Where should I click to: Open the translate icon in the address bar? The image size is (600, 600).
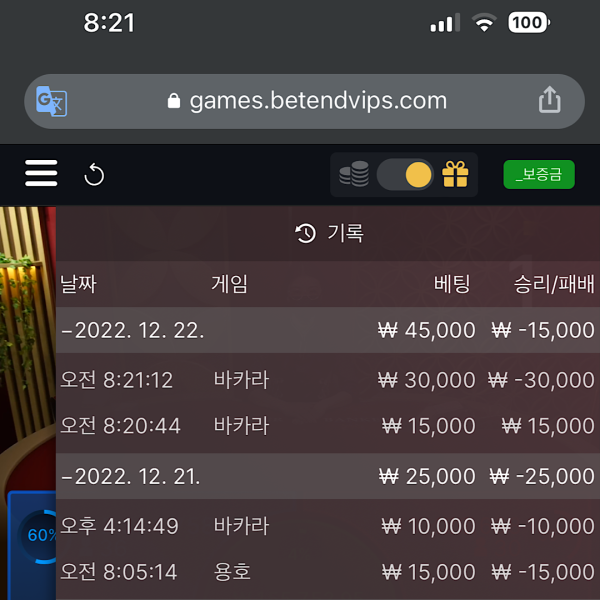click(51, 101)
